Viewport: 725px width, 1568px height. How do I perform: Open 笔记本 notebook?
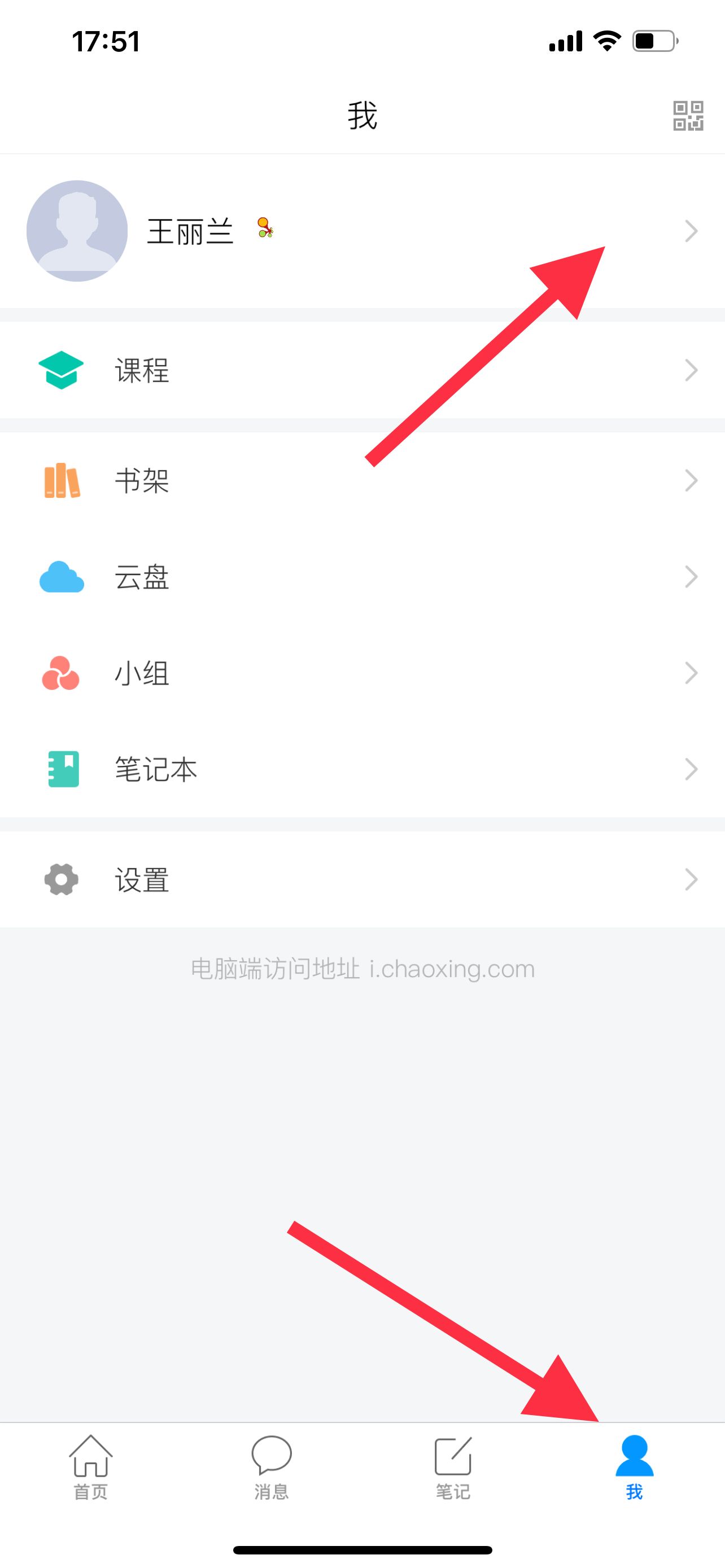[x=155, y=769]
